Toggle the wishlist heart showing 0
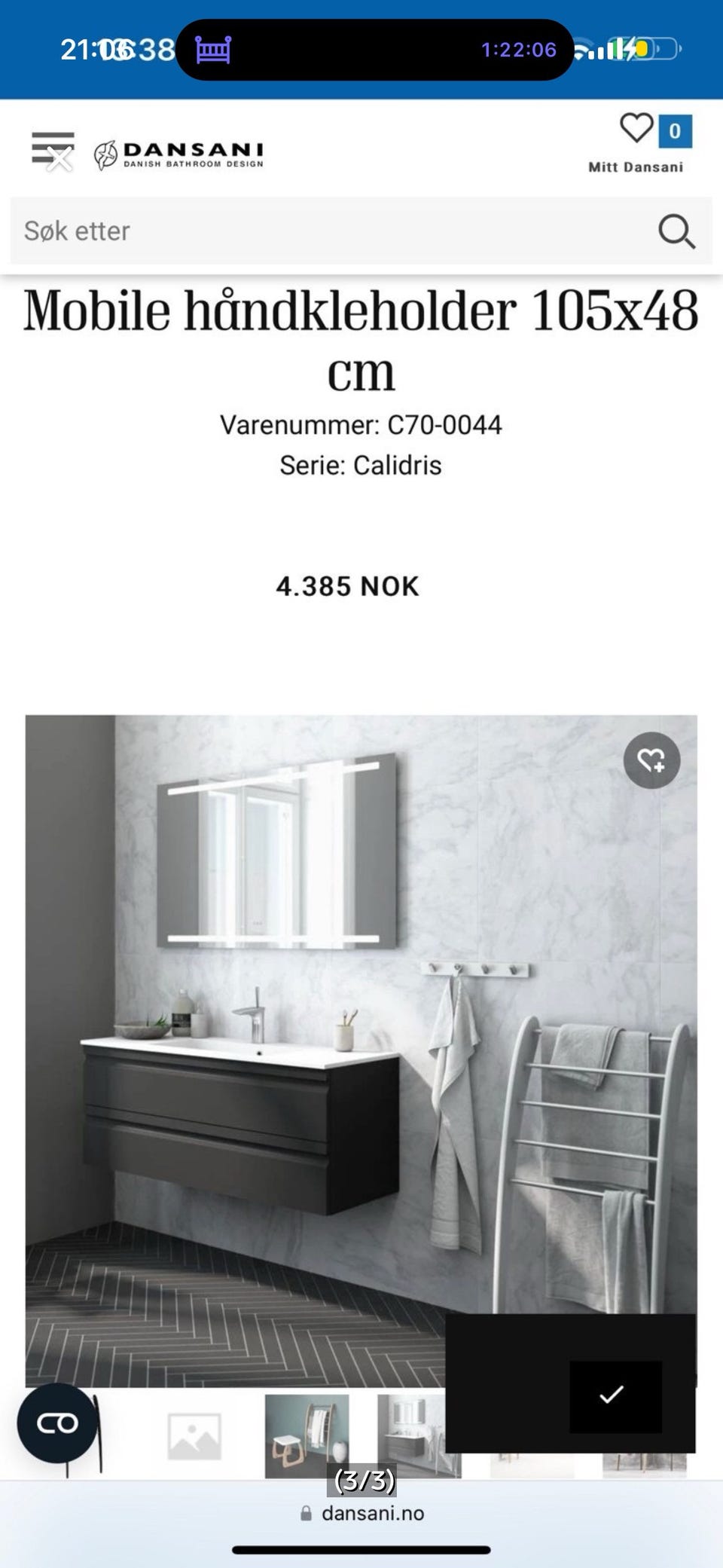This screenshot has width=723, height=1568. [638, 130]
